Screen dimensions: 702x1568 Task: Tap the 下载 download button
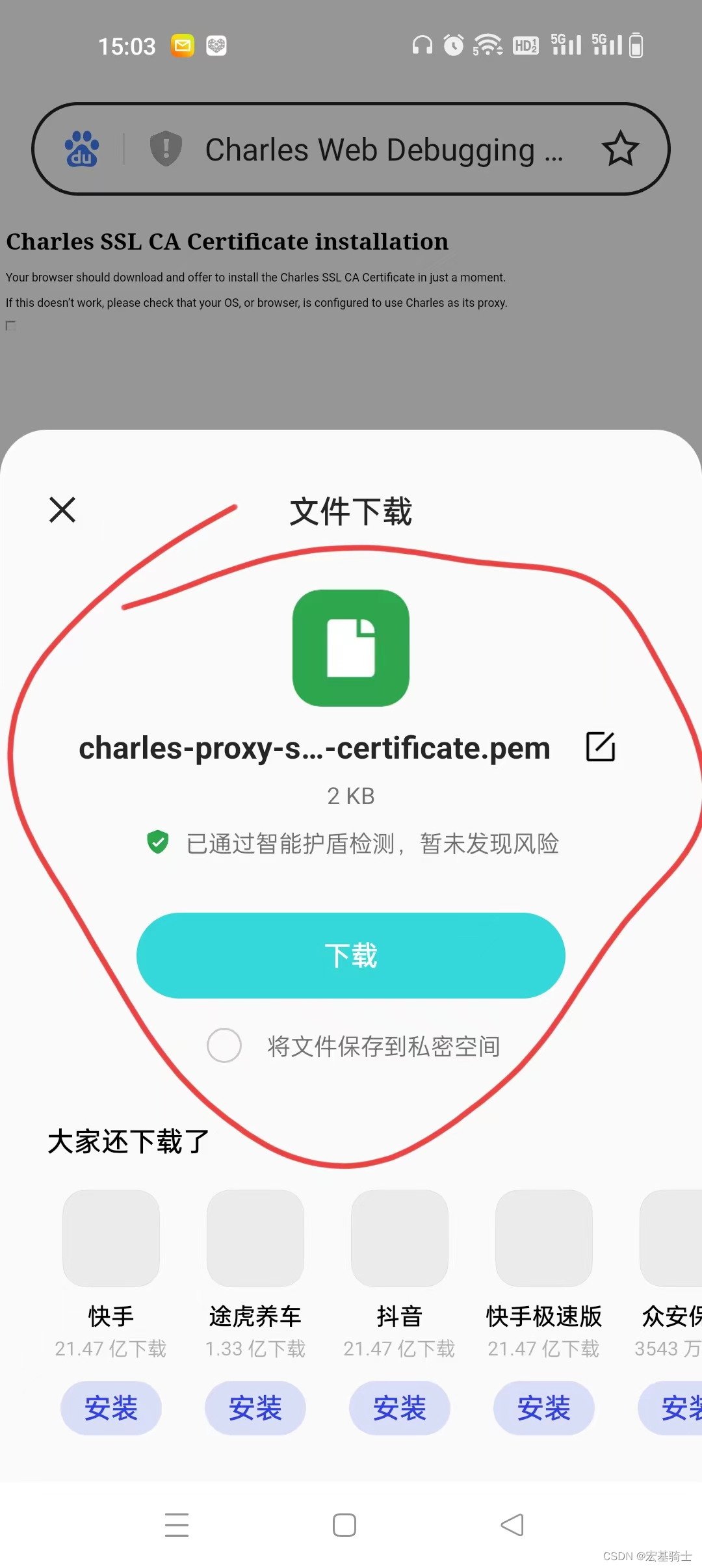pyautogui.click(x=350, y=955)
